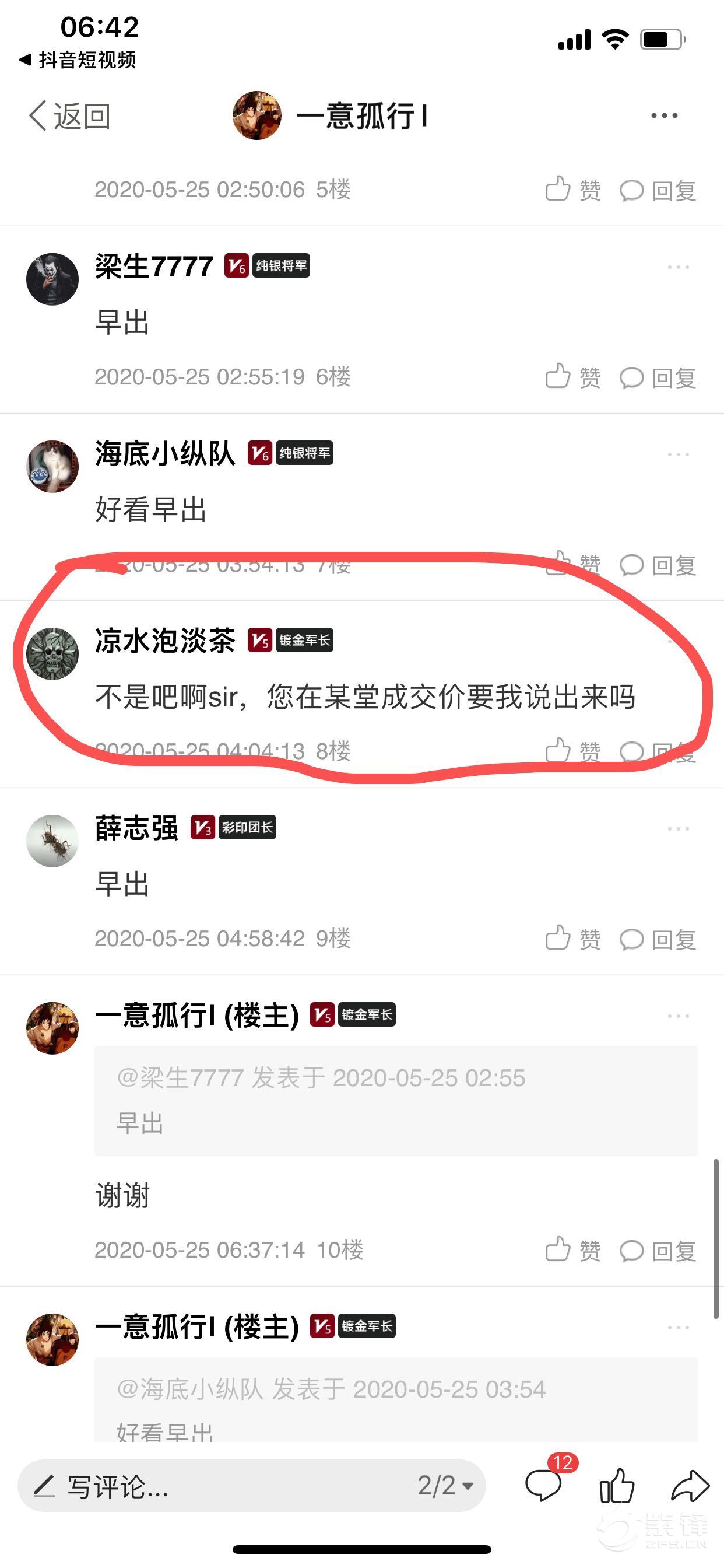Like this post with thumbs-up icon
724x1568 pixels.
[617, 1486]
